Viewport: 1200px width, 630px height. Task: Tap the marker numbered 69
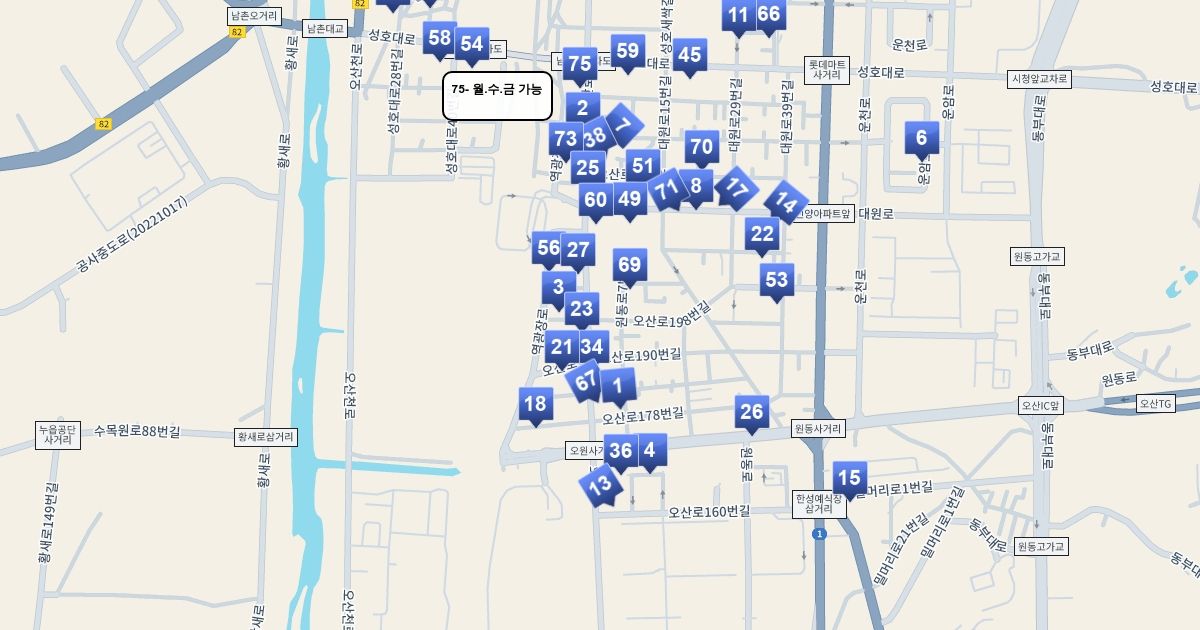pos(629,265)
